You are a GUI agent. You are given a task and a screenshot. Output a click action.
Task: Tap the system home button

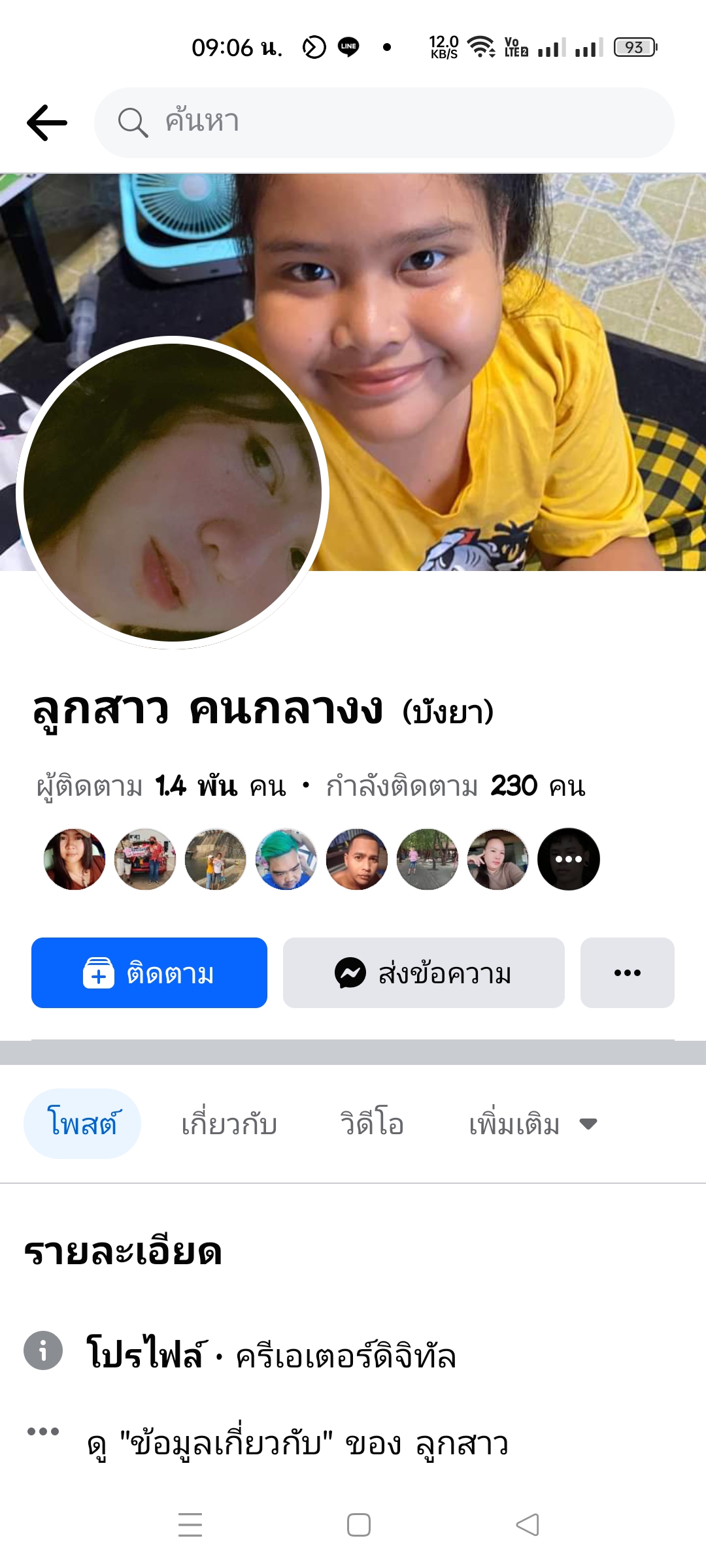click(358, 1525)
